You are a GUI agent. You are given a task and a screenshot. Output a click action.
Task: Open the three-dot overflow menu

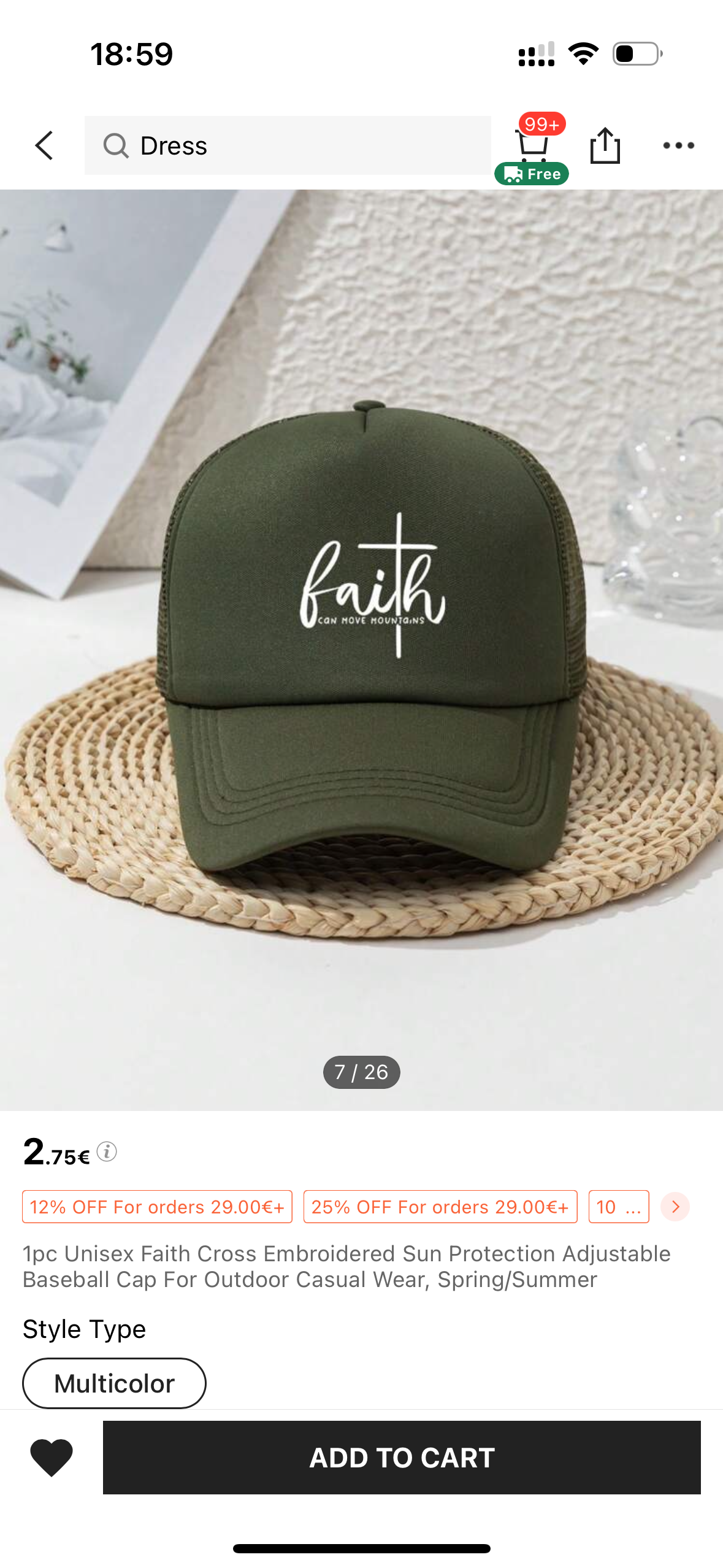coord(678,146)
